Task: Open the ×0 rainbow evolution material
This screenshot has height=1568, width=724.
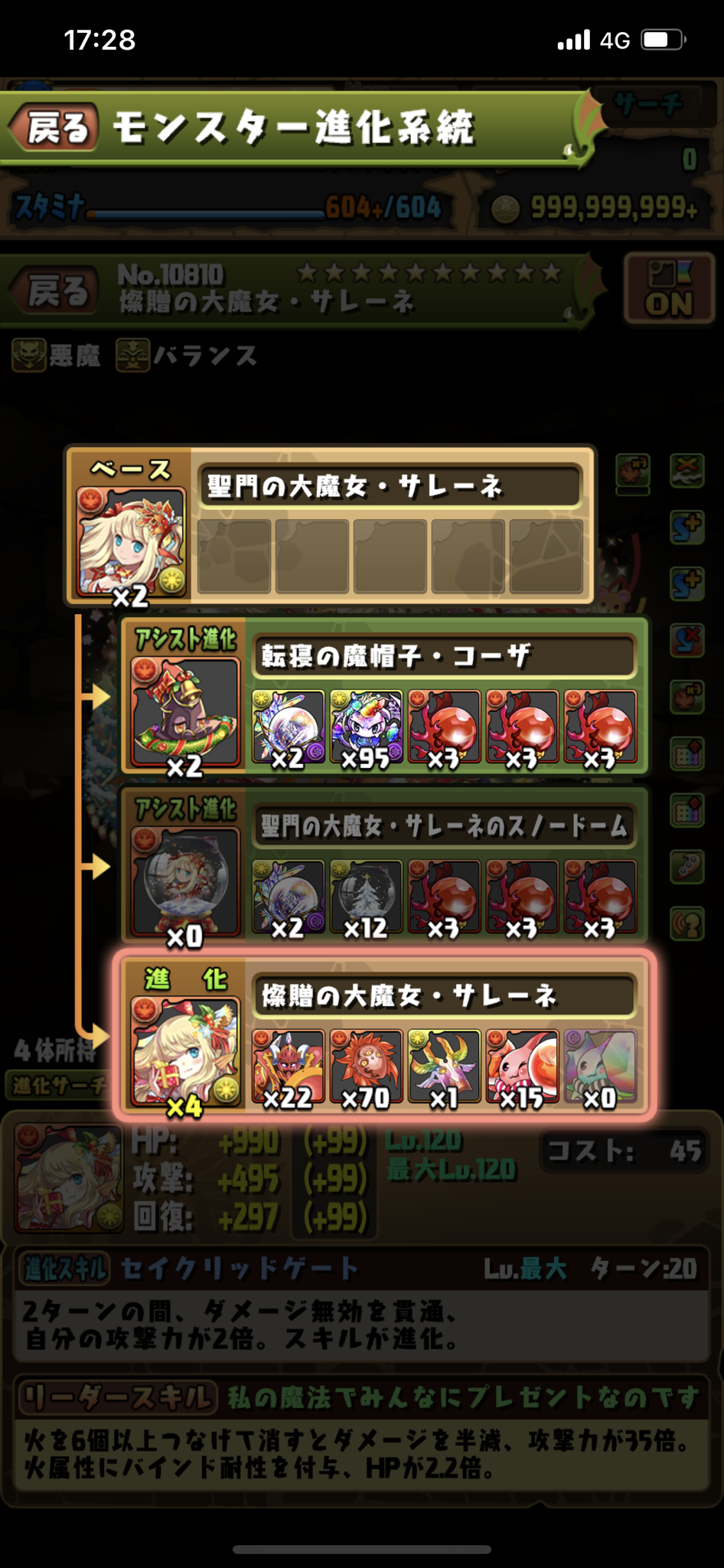Action: (600, 1067)
